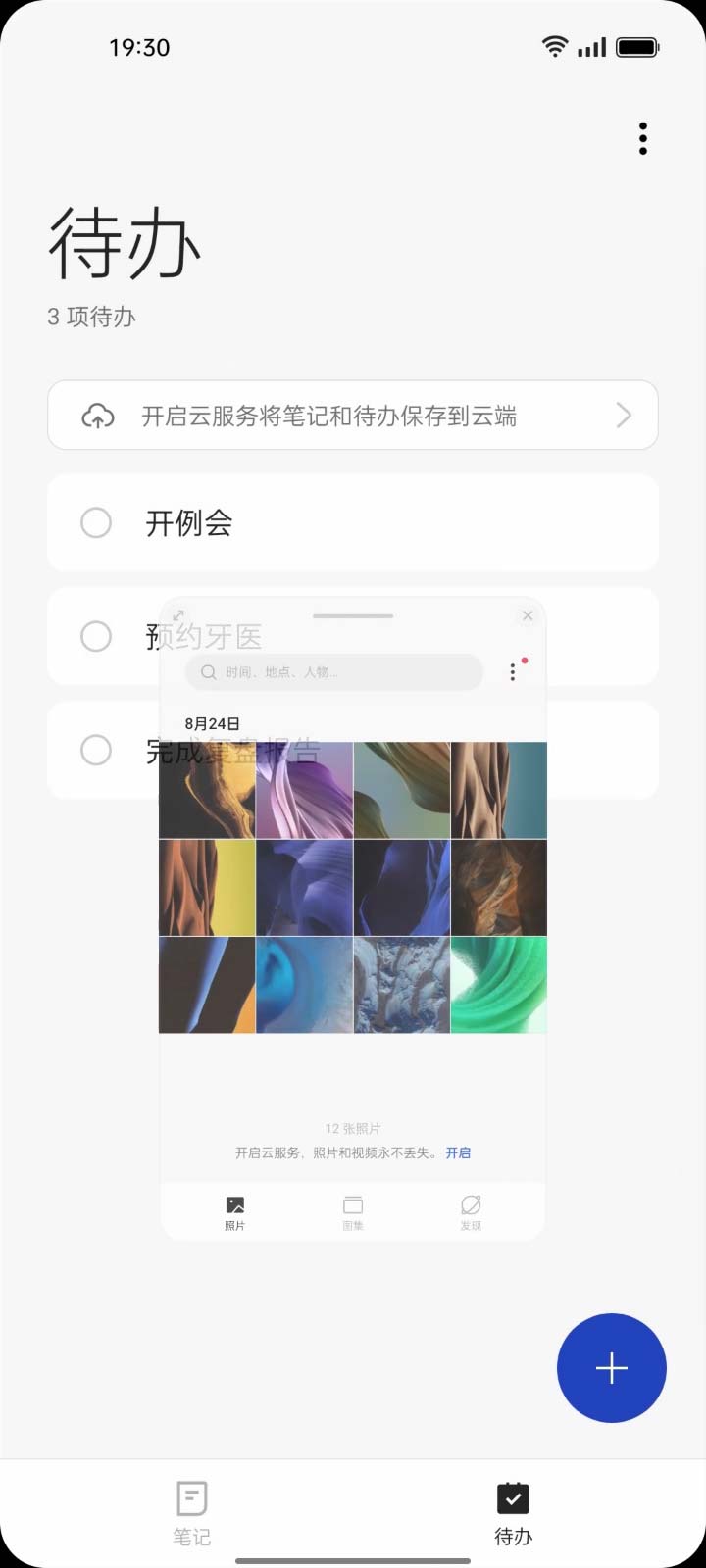Image resolution: width=706 pixels, height=1568 pixels.
Task: Open the 发现 tab in gallery
Action: click(471, 1212)
